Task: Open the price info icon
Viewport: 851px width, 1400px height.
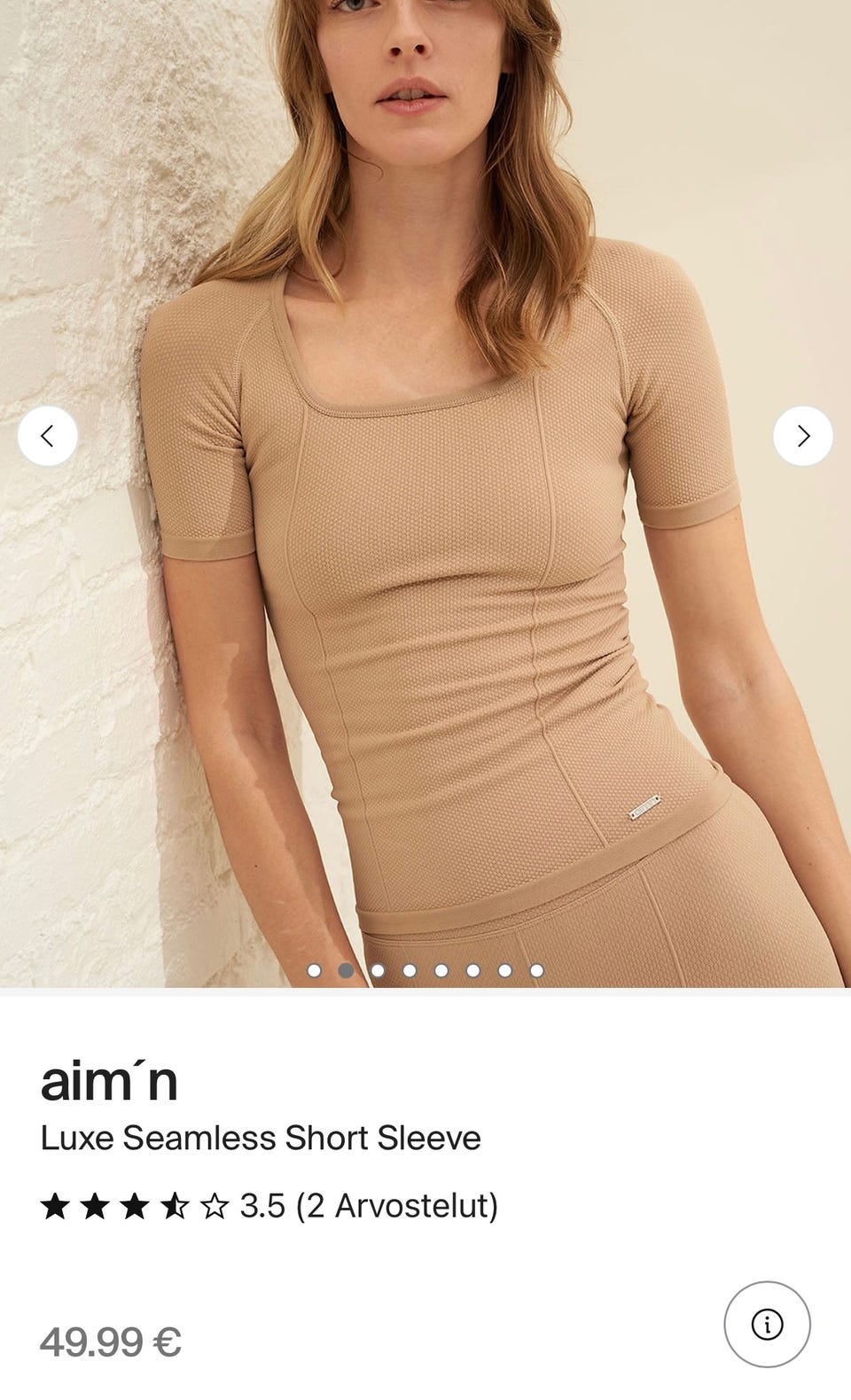Action: click(767, 1324)
